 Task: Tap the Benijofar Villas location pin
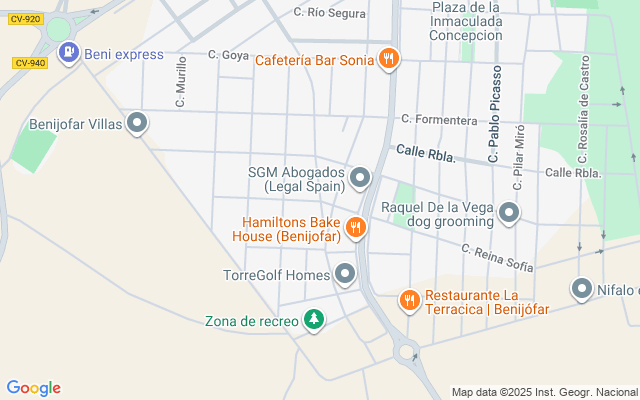tap(137, 123)
